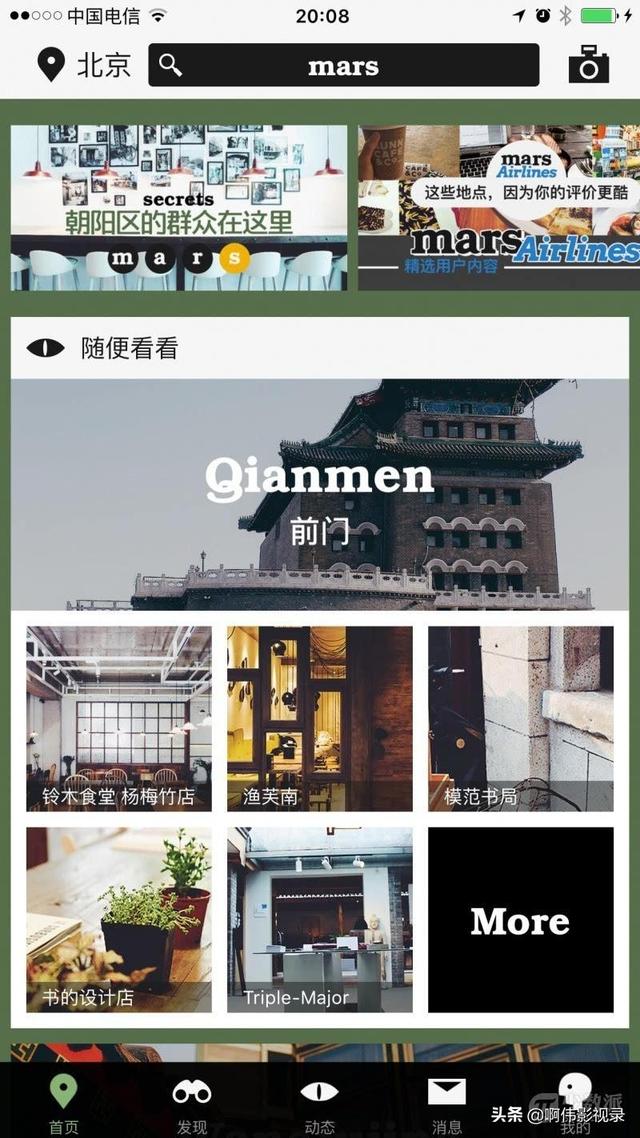Tap the mars search box
Image resolution: width=640 pixels, height=1138 pixels.
point(343,66)
